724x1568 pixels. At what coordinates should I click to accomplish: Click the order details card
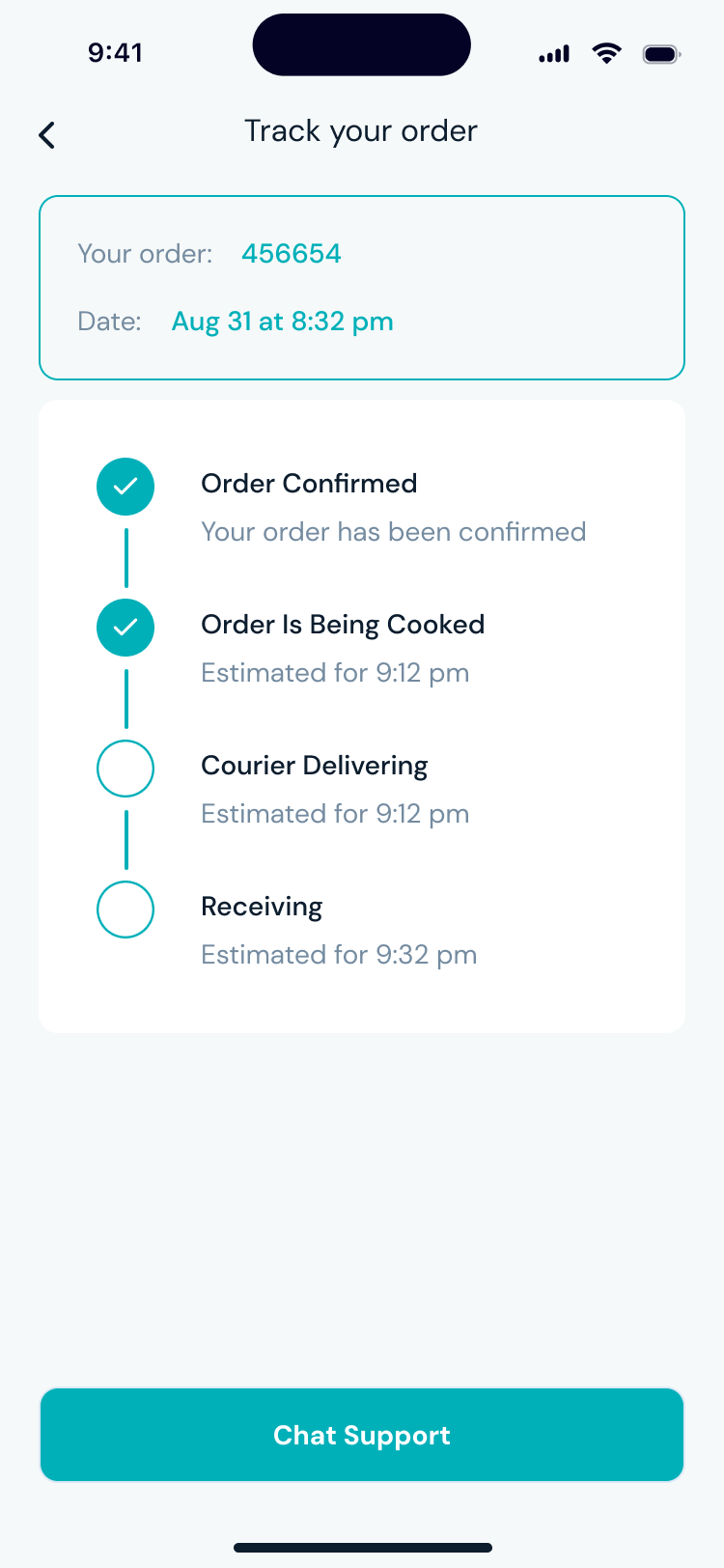(x=361, y=287)
